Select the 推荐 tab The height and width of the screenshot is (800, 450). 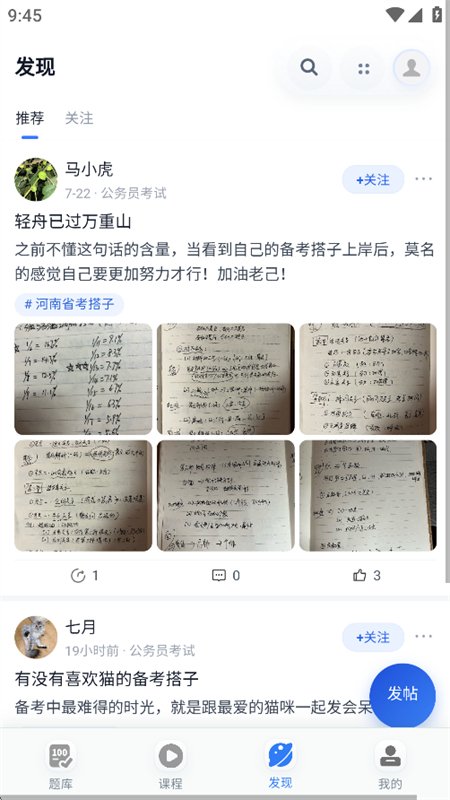[x=30, y=118]
